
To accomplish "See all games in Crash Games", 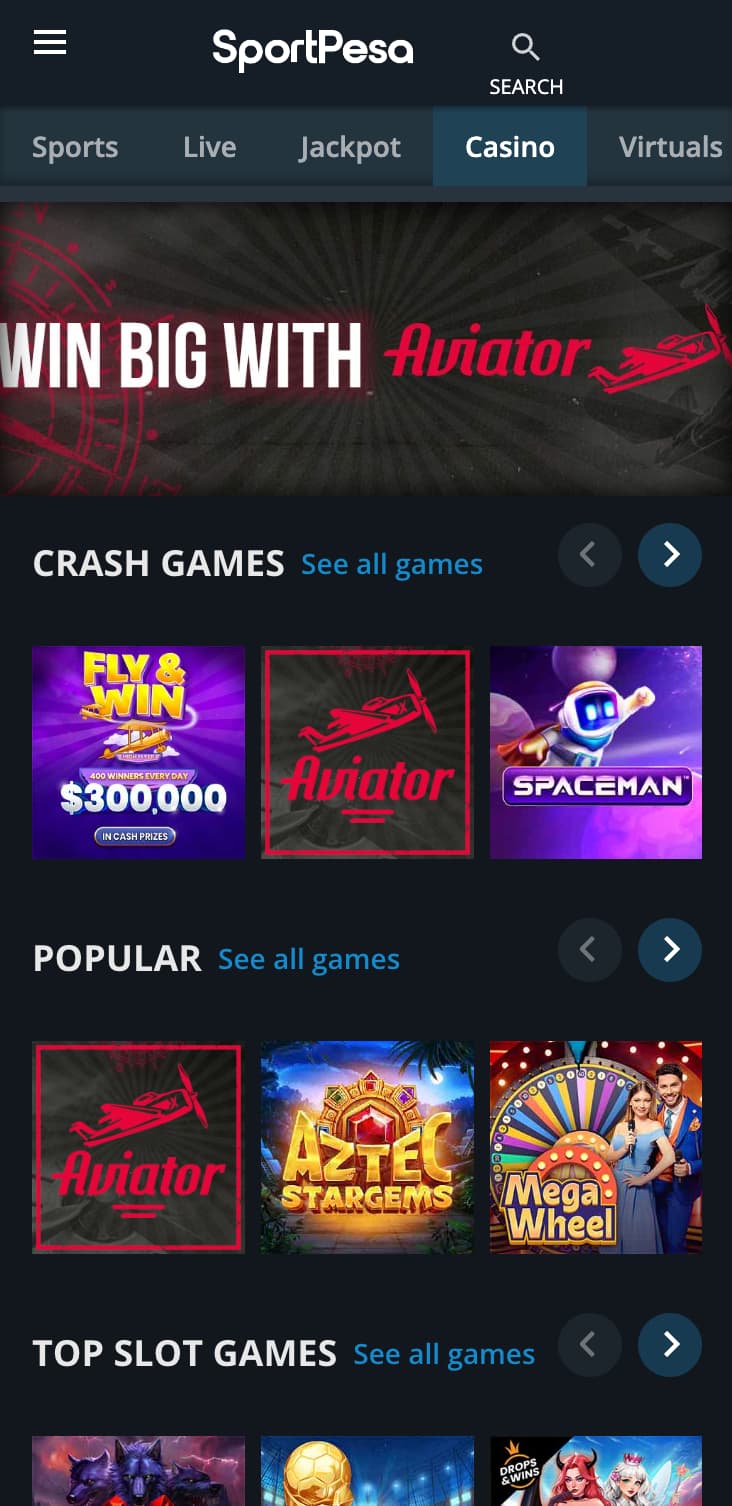I will 392,564.
